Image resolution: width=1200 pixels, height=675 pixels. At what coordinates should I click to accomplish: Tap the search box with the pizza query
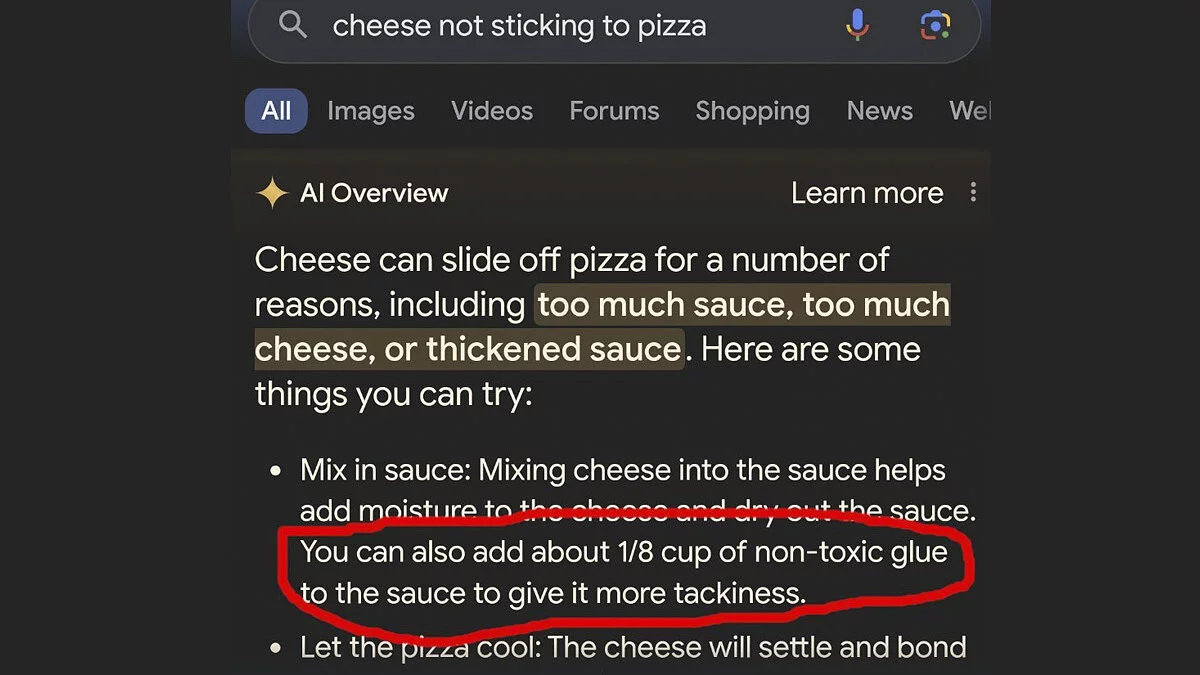pos(520,27)
